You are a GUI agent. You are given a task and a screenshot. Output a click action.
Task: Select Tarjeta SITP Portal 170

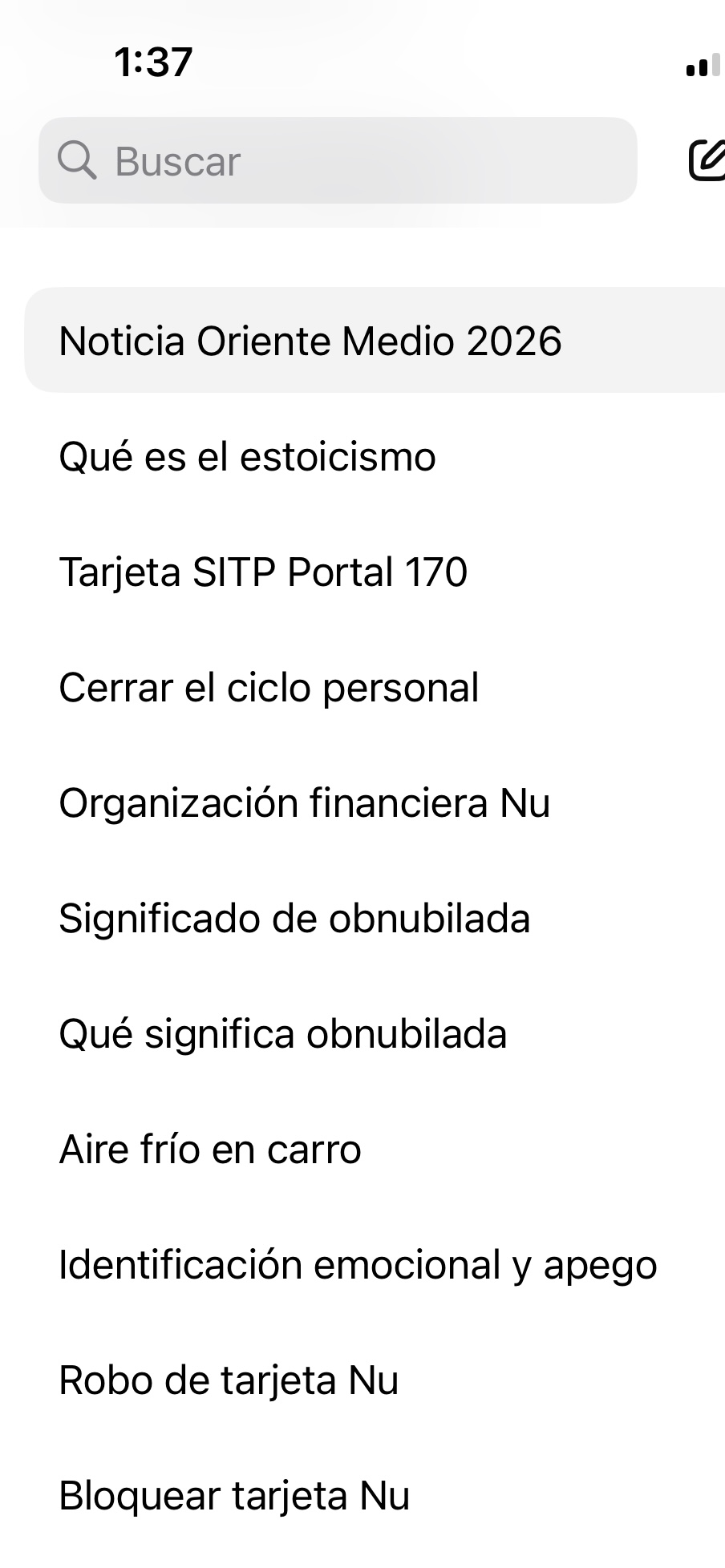pos(263,572)
